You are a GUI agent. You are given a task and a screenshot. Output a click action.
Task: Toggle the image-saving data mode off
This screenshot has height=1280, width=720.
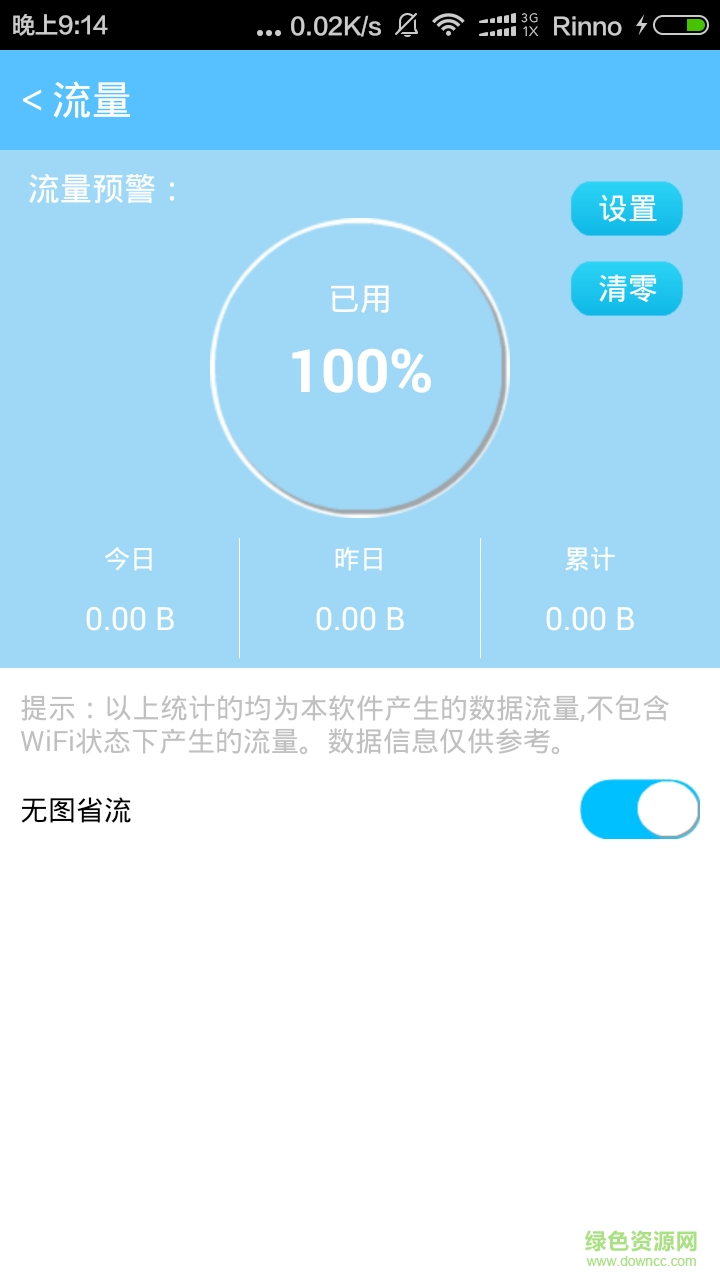(639, 810)
